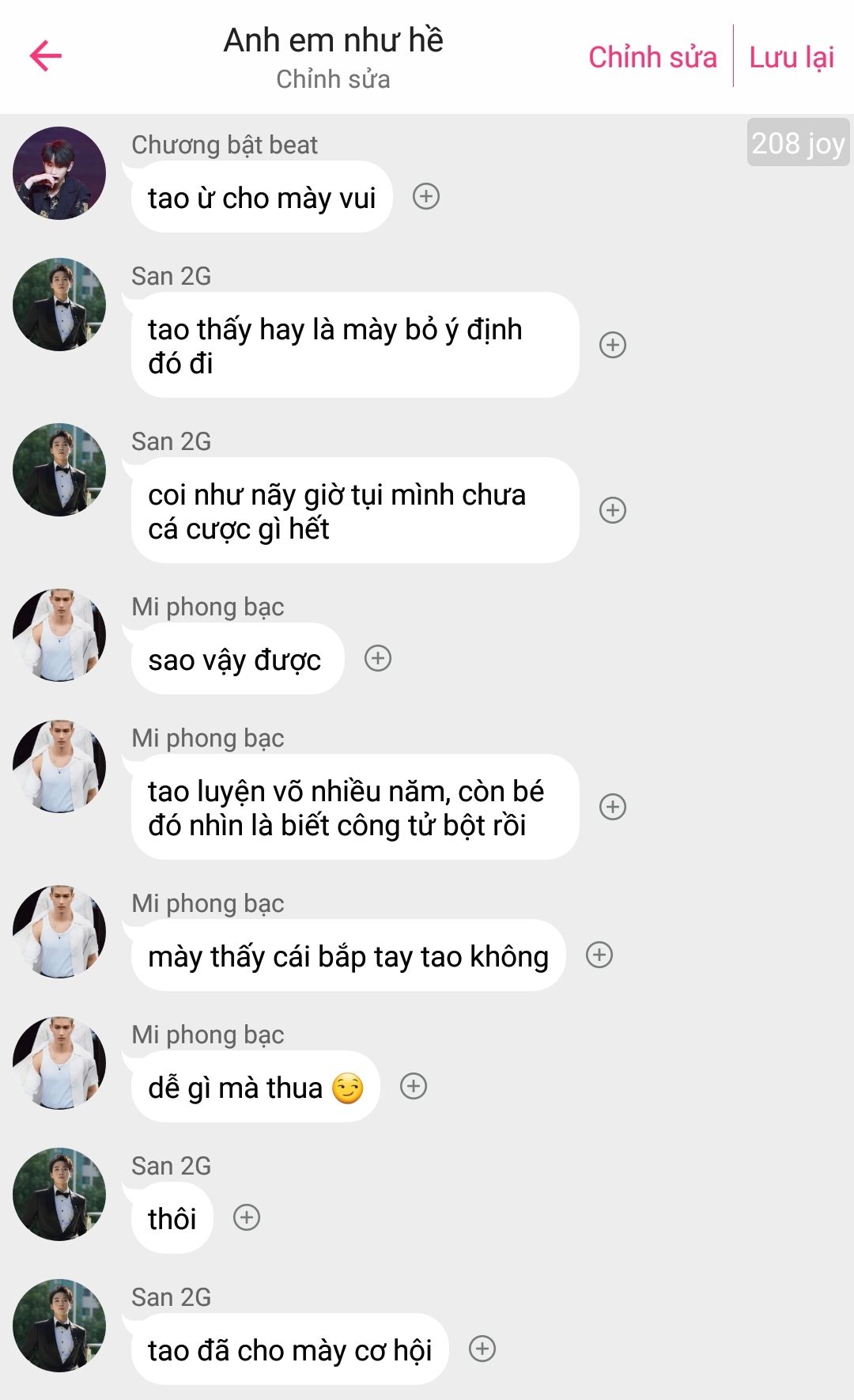Save with Lưu lại button
This screenshot has width=854, height=1400.
point(792,57)
